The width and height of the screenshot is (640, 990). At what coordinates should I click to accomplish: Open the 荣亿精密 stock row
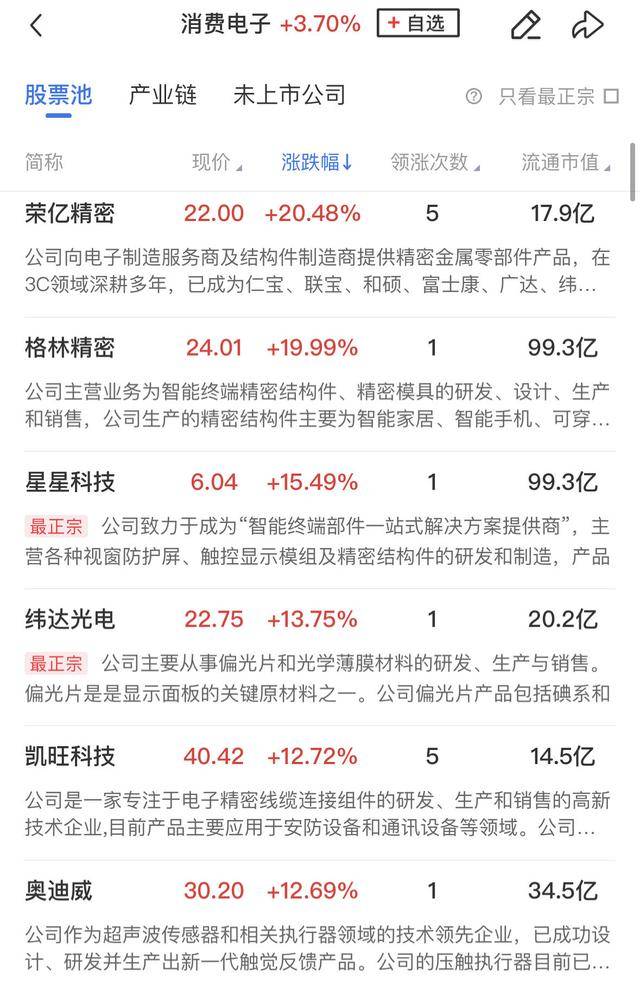click(x=70, y=213)
